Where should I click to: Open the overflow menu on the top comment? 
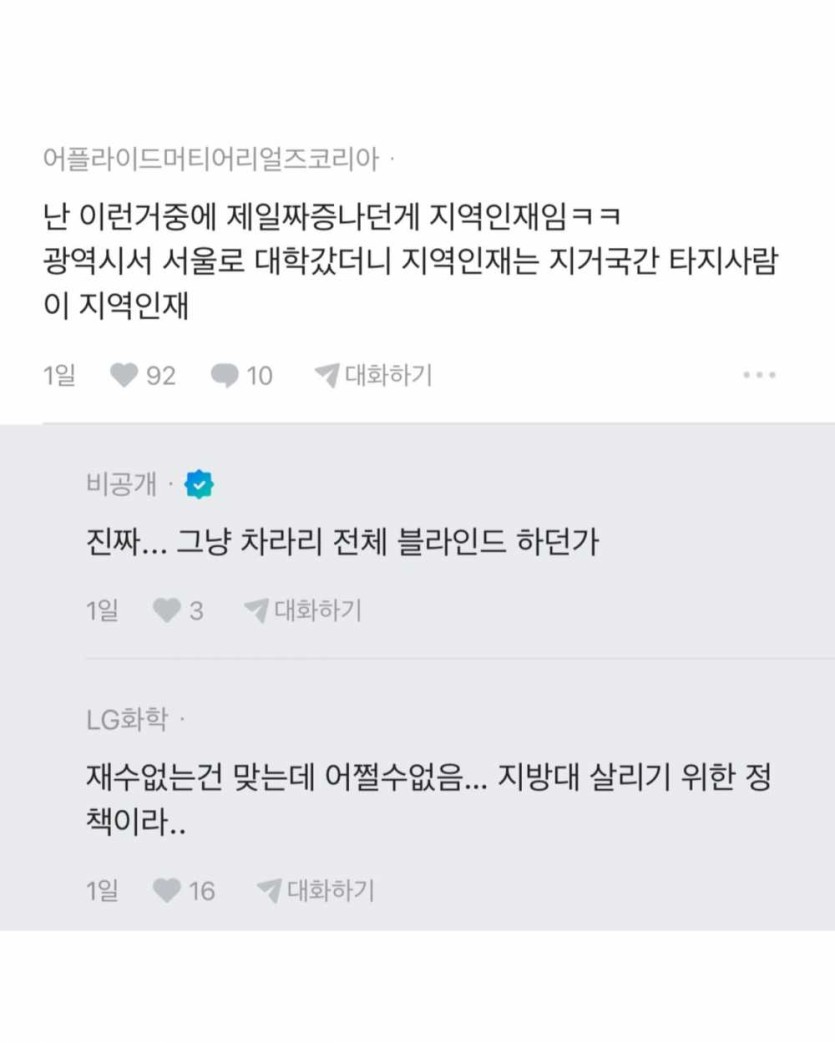tap(759, 376)
